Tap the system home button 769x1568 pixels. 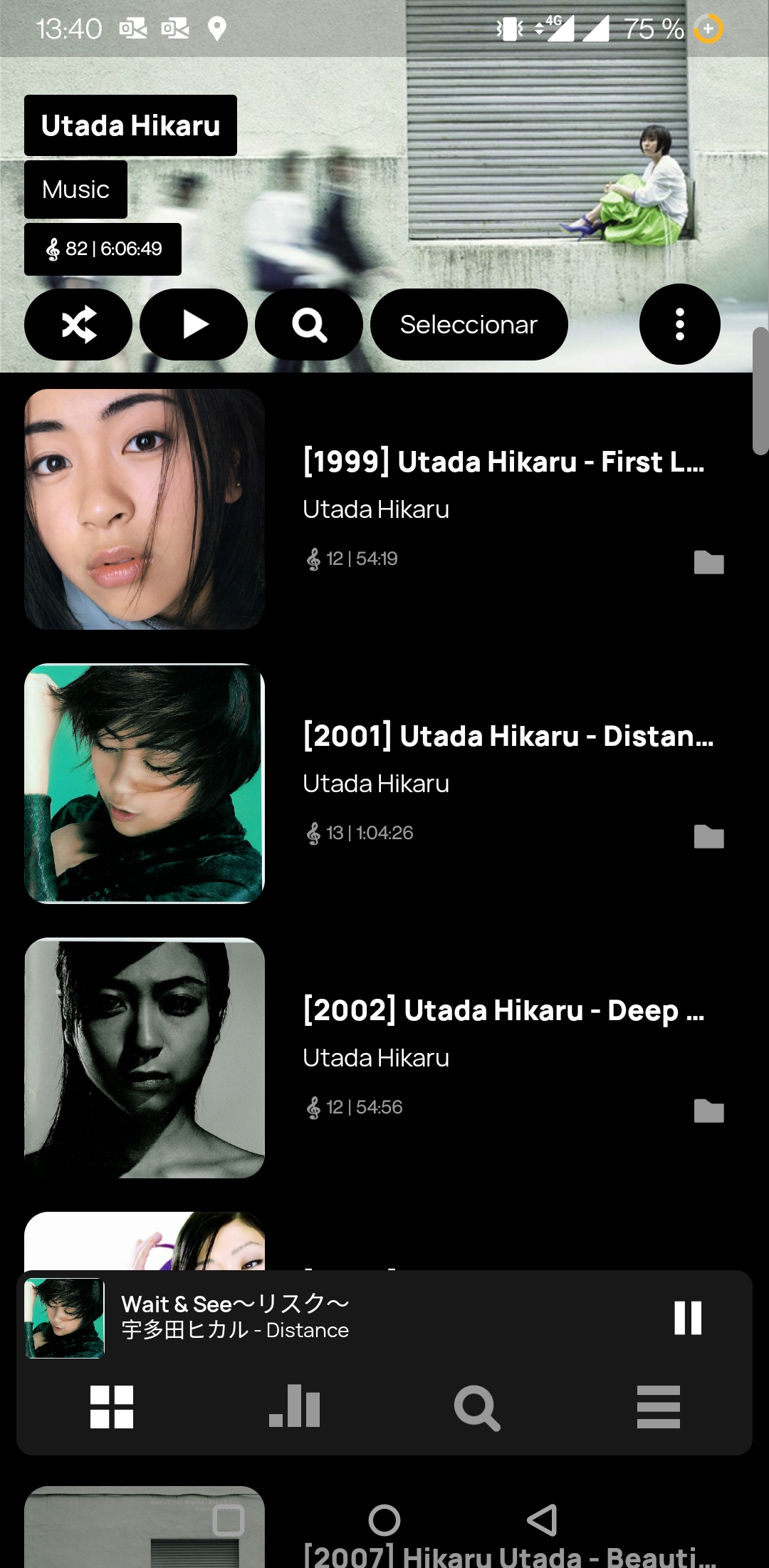(384, 1520)
